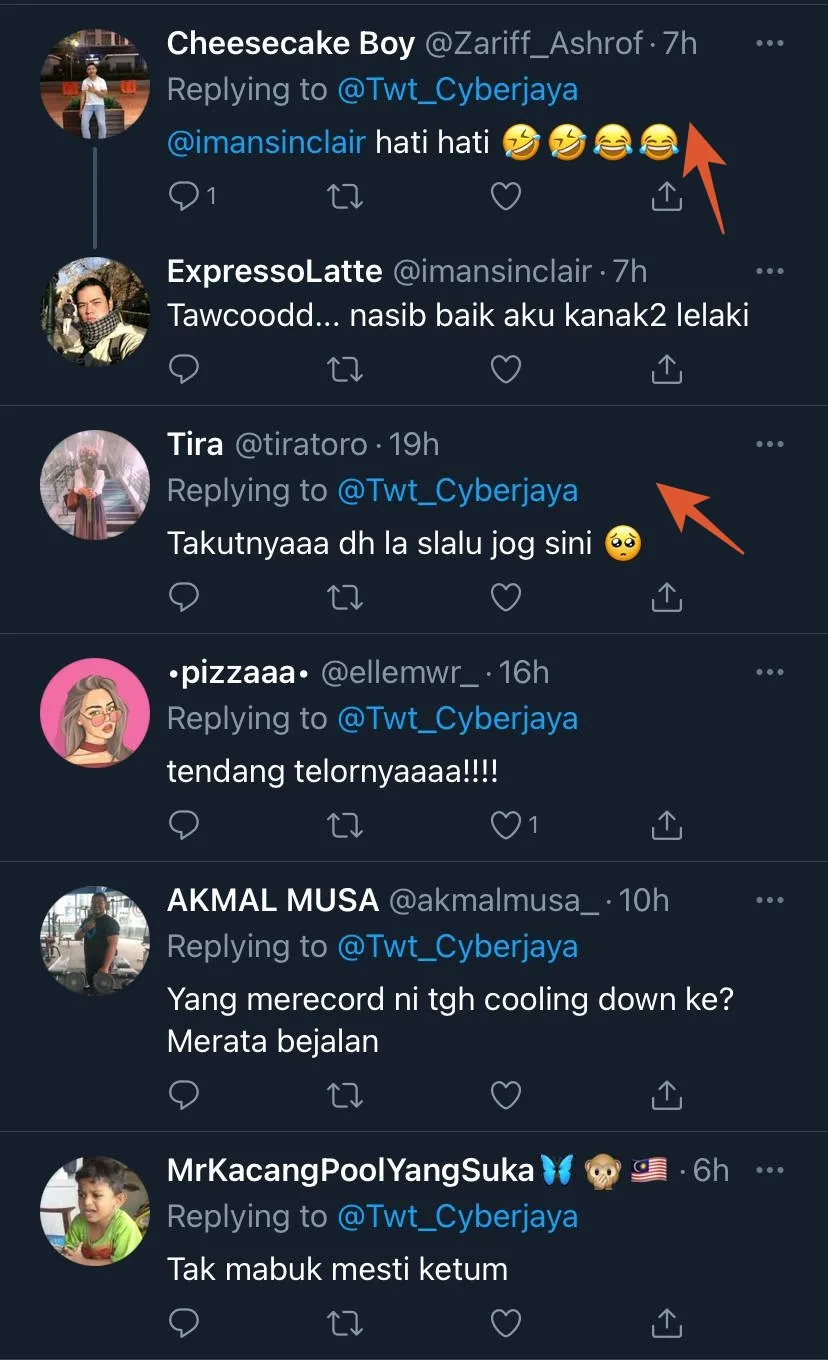Share ExpressoLatte's tweet

point(666,370)
